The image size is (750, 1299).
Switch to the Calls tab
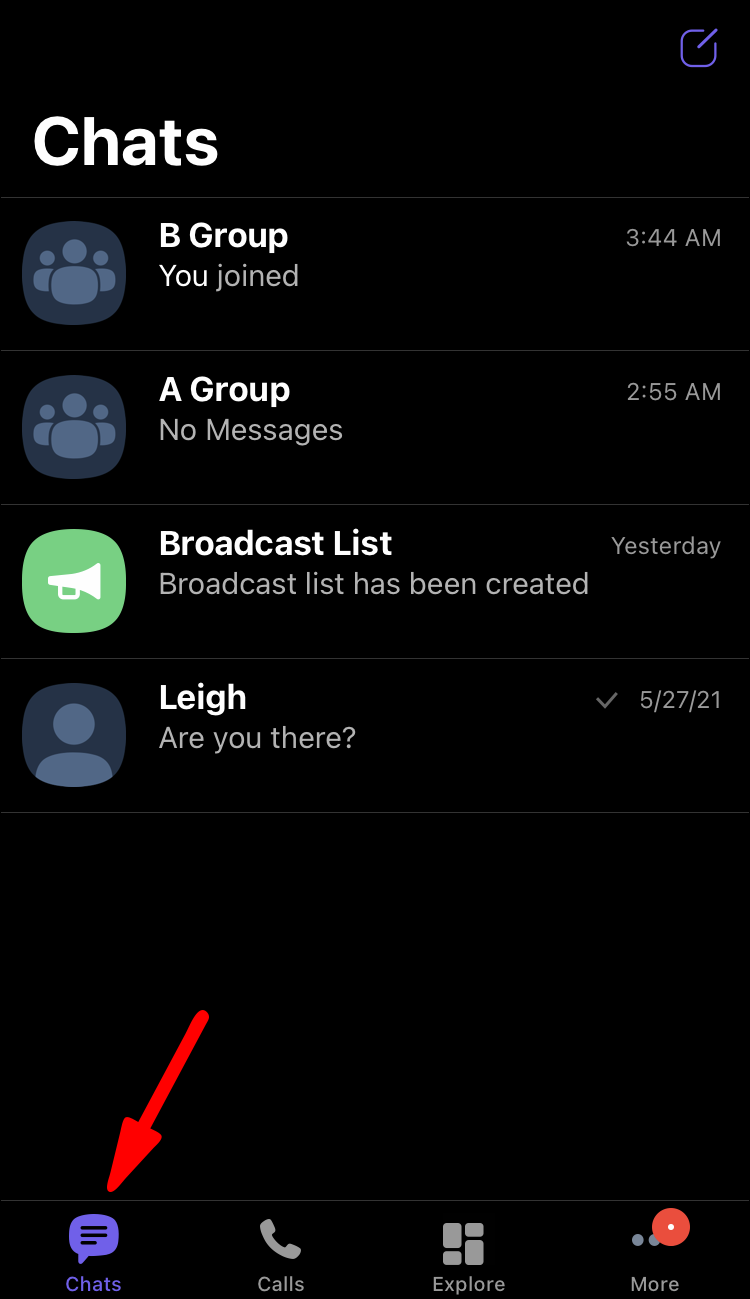281,1254
